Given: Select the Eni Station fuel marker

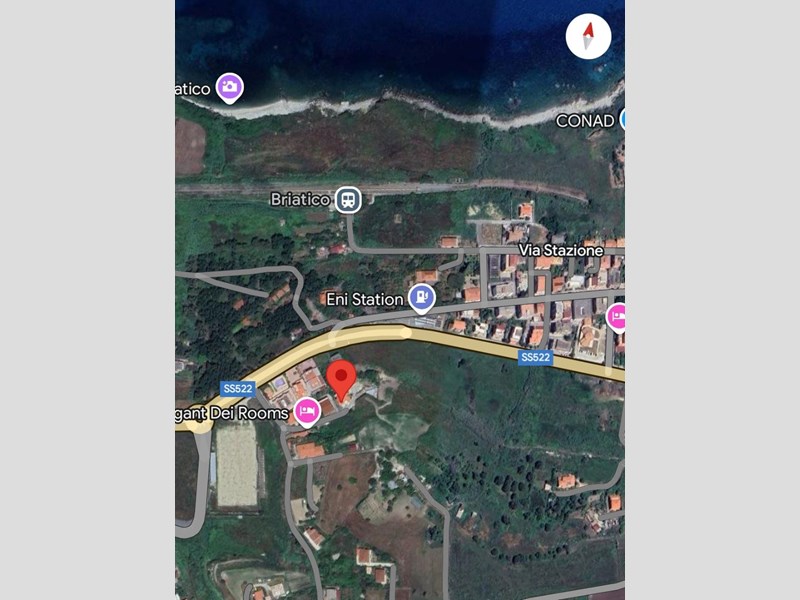Looking at the screenshot, I should [422, 297].
